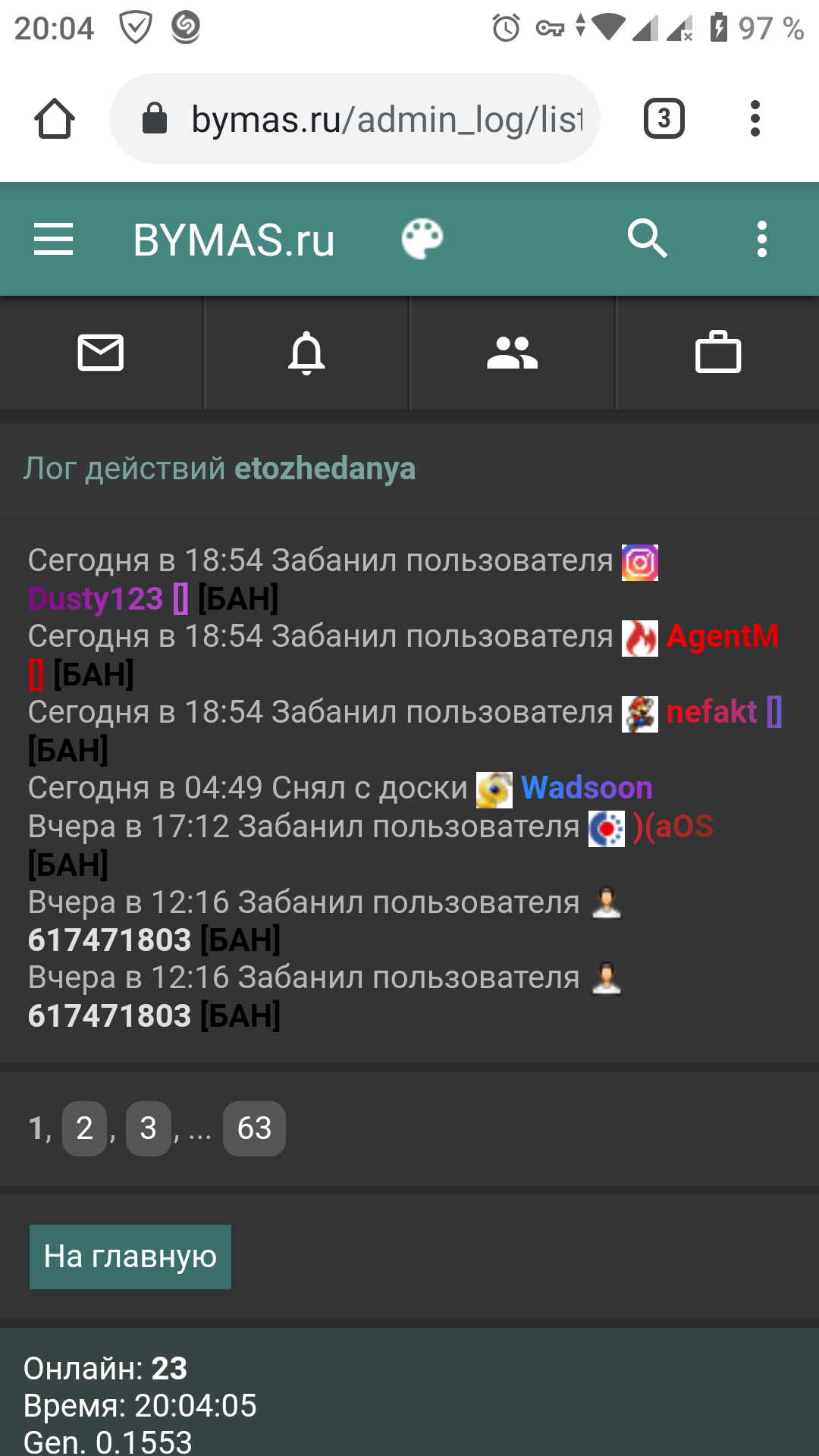Screen dimensions: 819x1456
Task: Open the theme palette icon
Action: click(422, 240)
